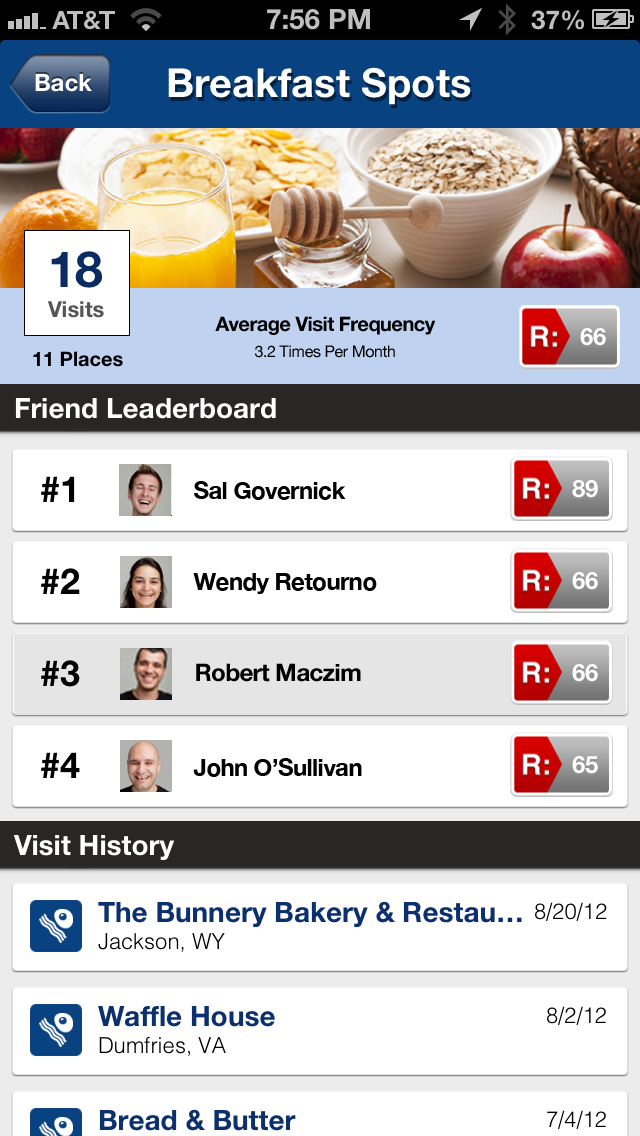Open Sal Governick's leaderboard entry
The width and height of the screenshot is (640, 1136).
[320, 490]
